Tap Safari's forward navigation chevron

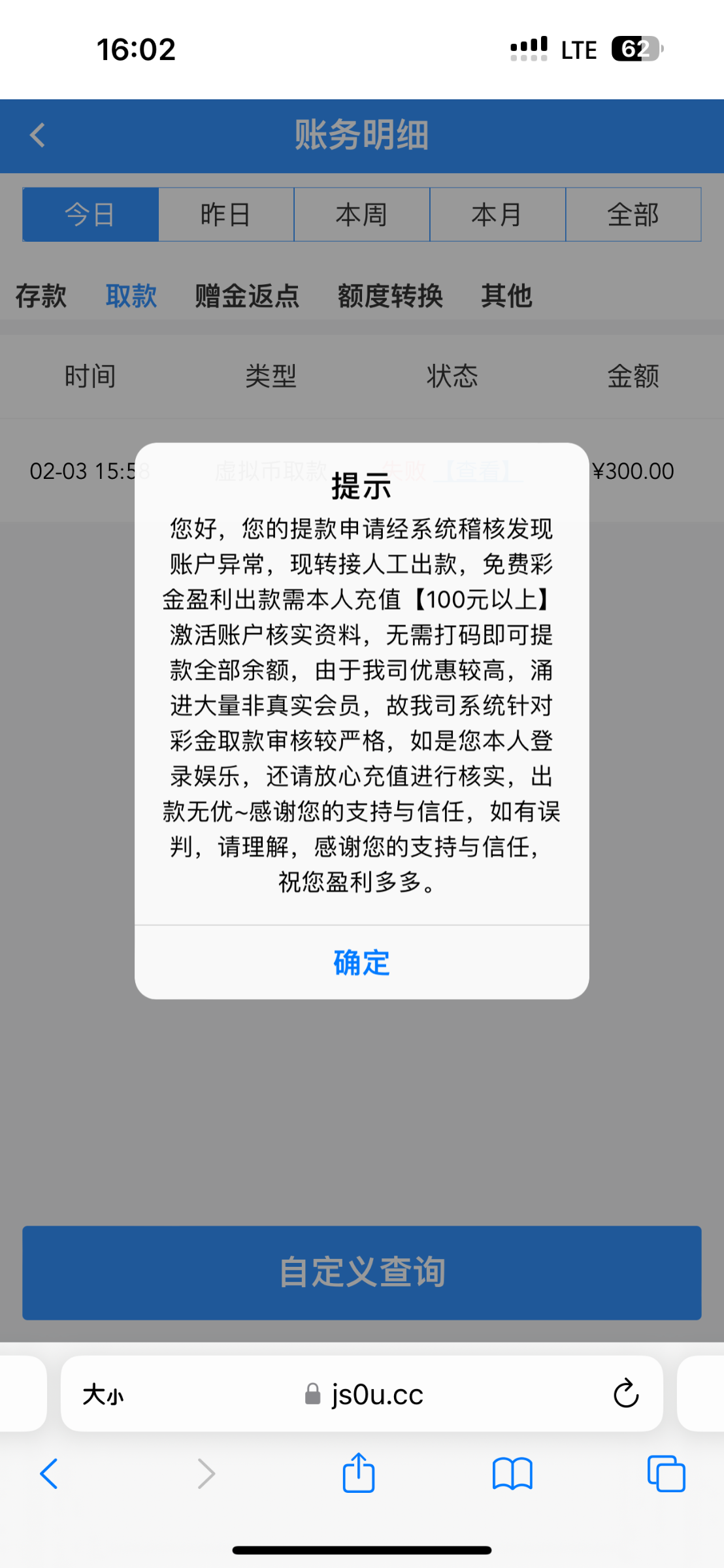tap(206, 1473)
